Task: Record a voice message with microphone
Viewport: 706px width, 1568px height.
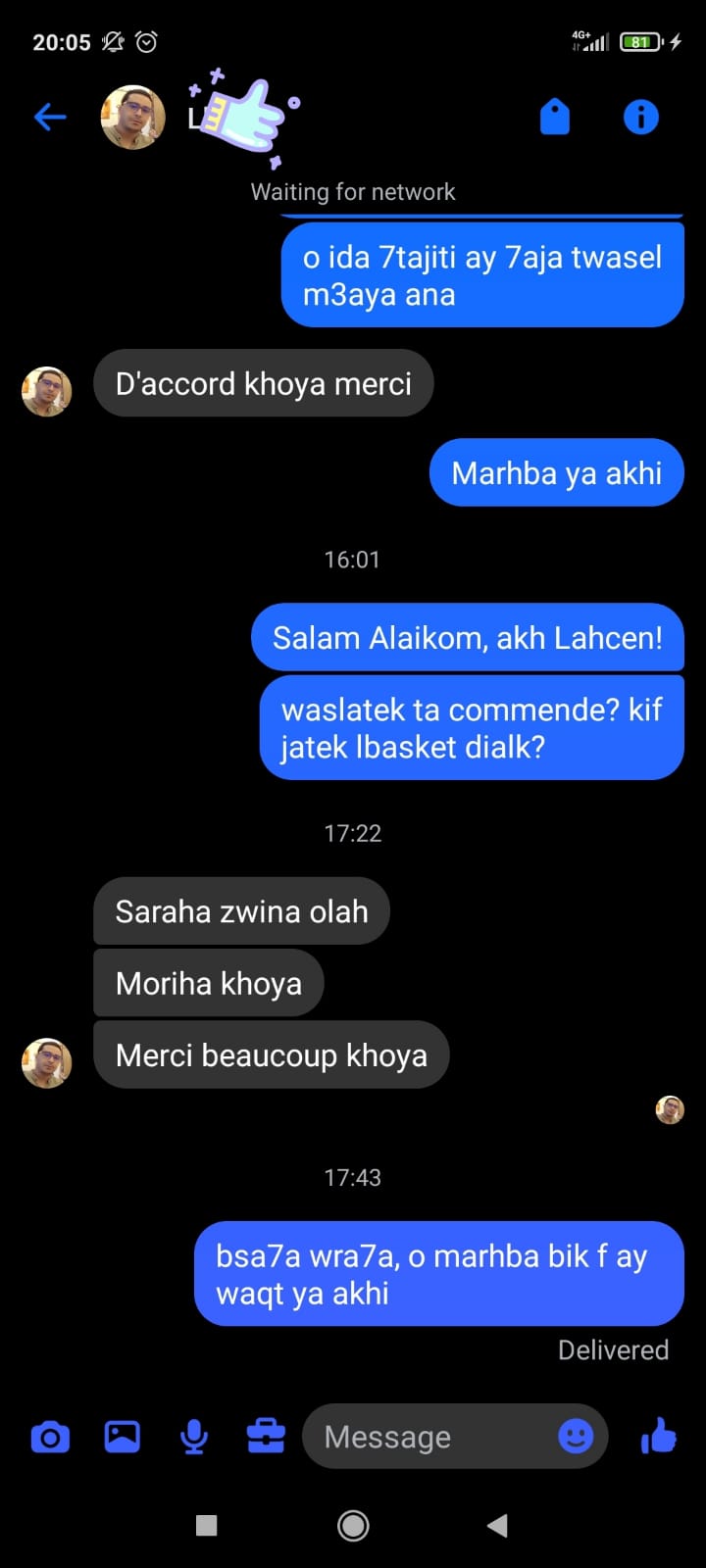Action: pos(194,1437)
